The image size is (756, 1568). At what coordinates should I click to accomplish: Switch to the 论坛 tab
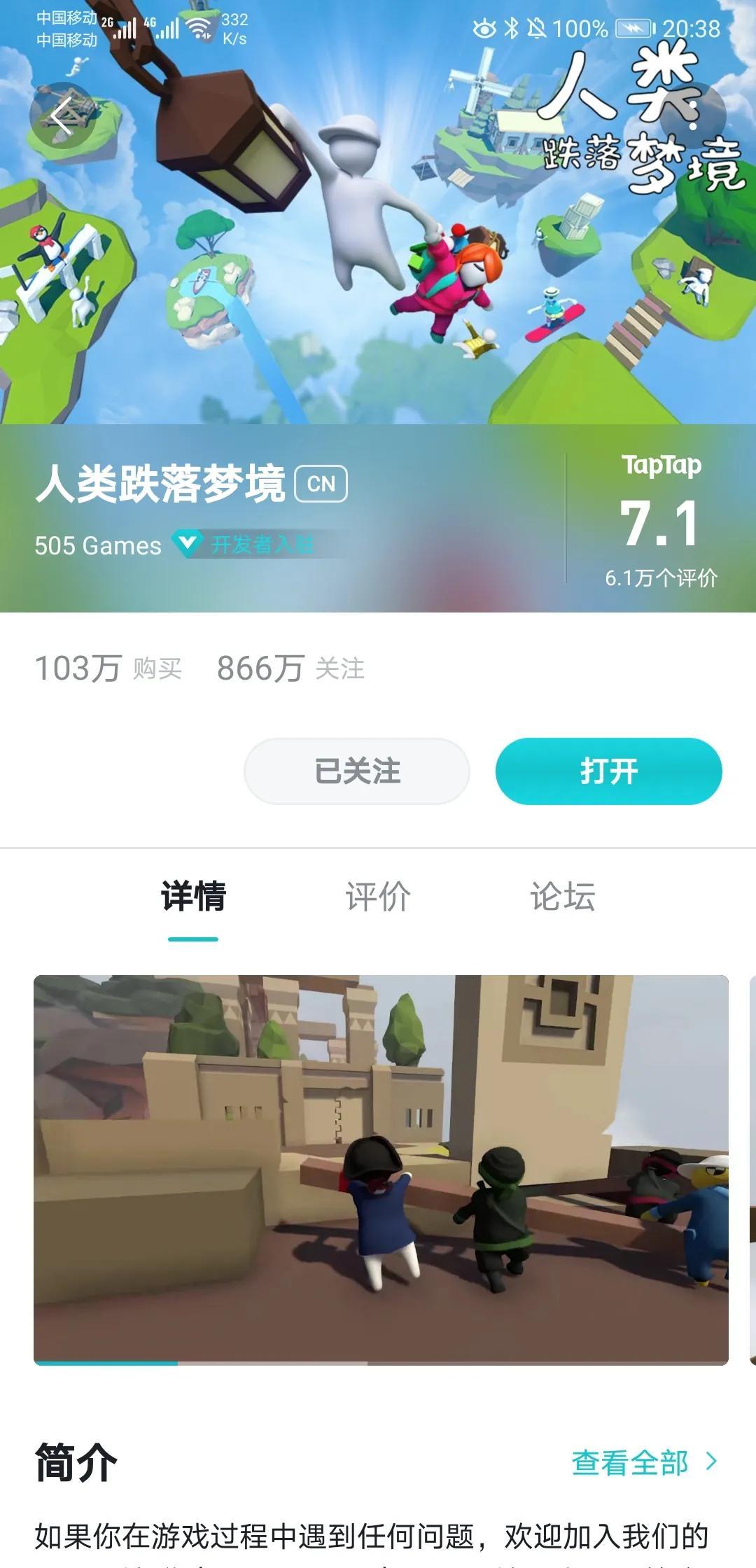coord(562,896)
